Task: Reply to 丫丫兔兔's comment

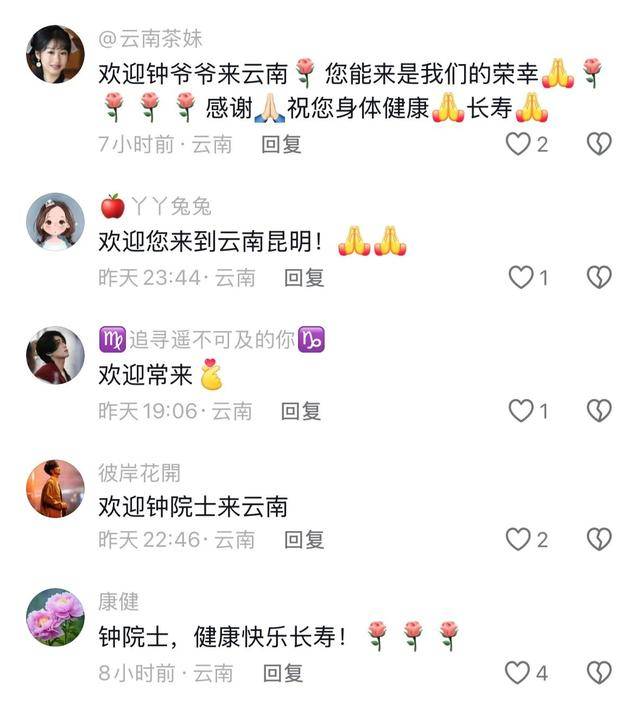Action: tap(304, 278)
